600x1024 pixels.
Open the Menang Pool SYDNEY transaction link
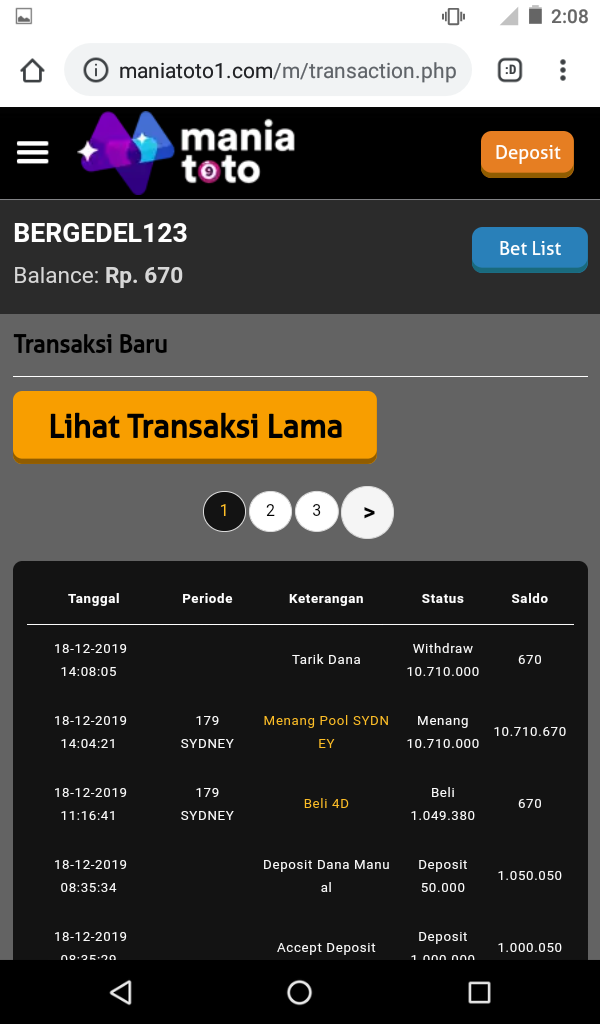click(x=326, y=732)
